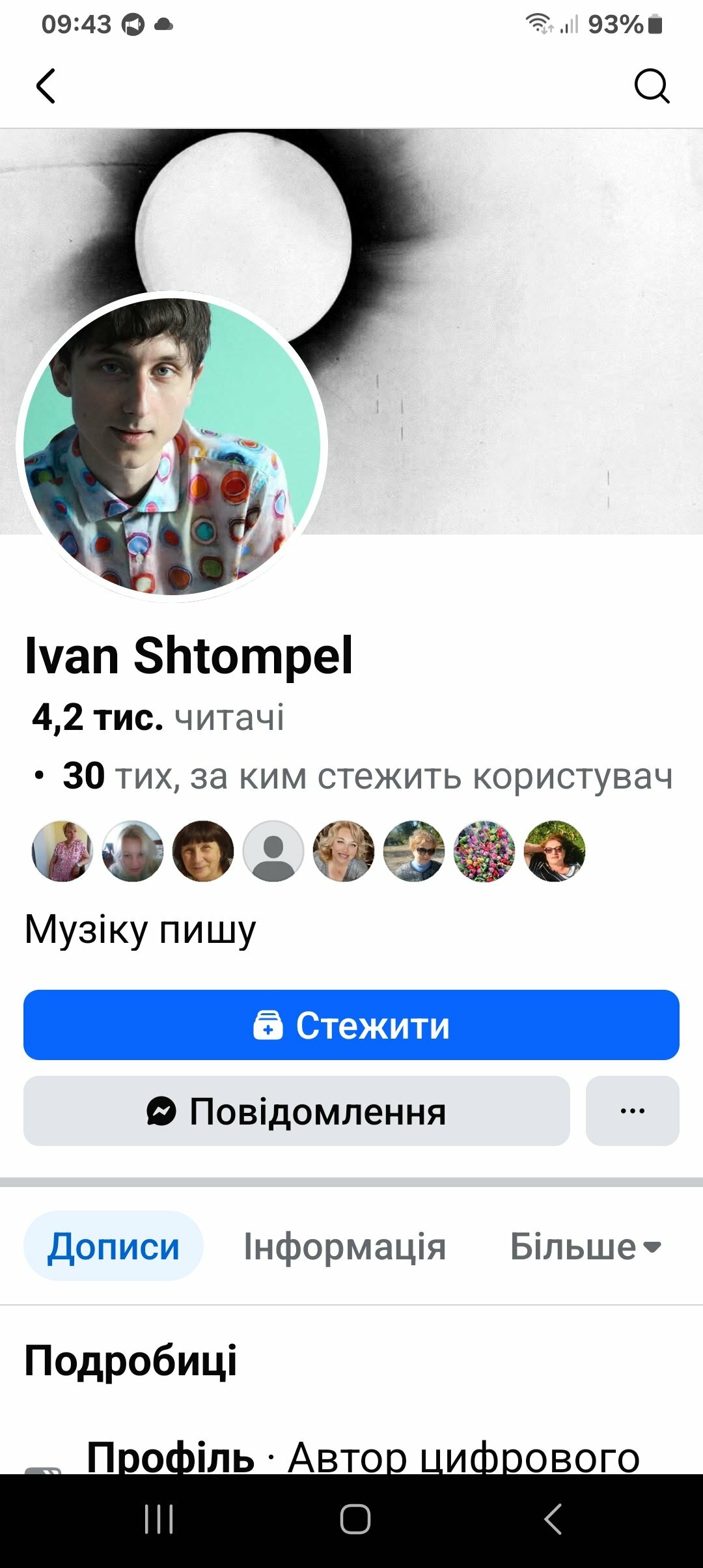
Task: Go back using the top-left arrow
Action: click(x=46, y=86)
